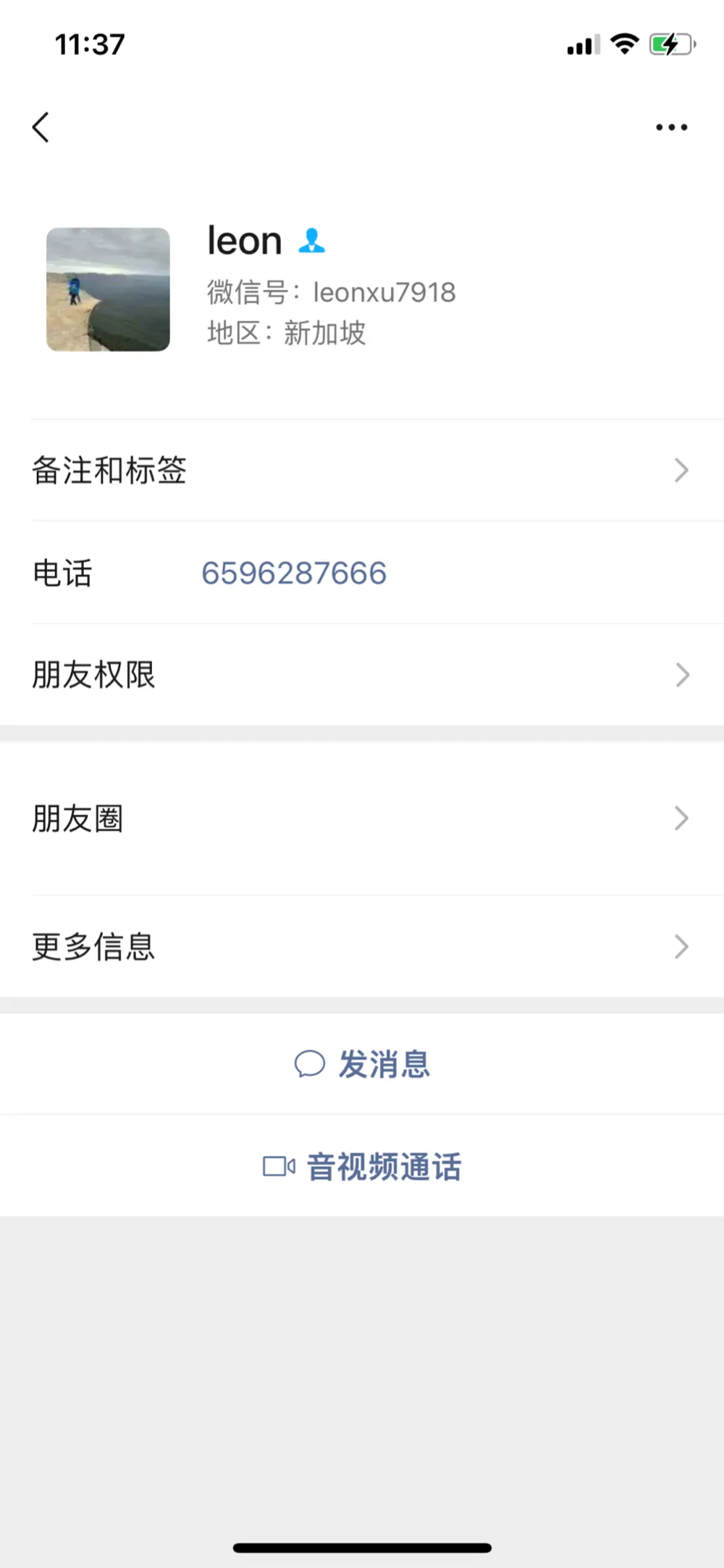View leon's profile picture
724x1568 pixels.
pyautogui.click(x=109, y=290)
